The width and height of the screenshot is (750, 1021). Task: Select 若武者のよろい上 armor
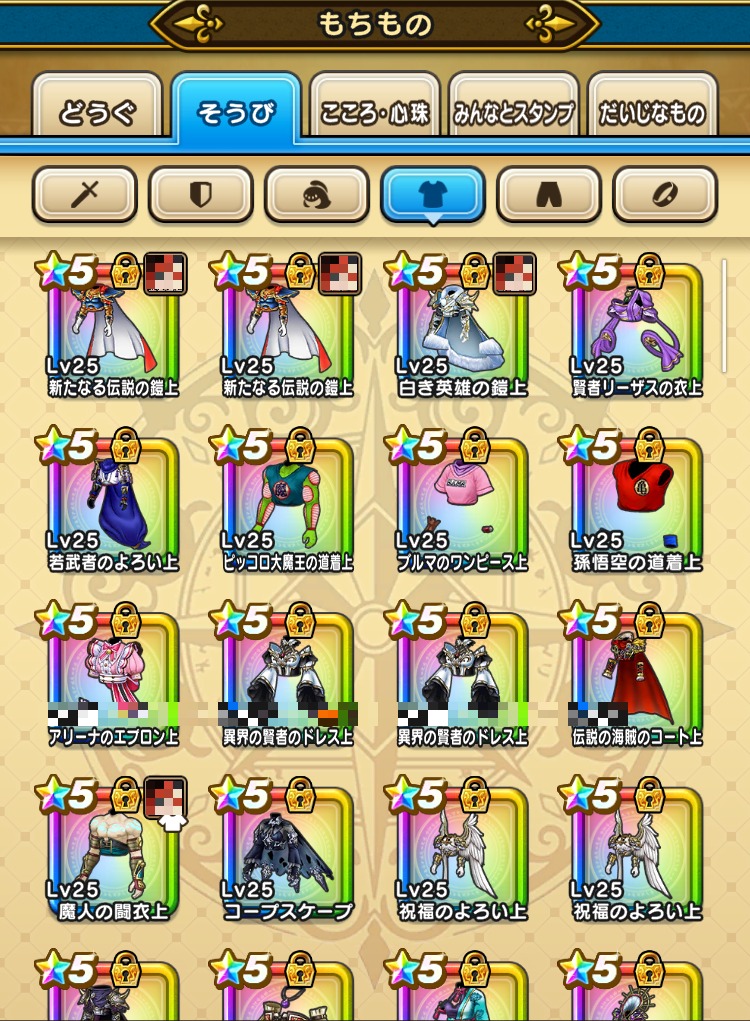(x=114, y=505)
